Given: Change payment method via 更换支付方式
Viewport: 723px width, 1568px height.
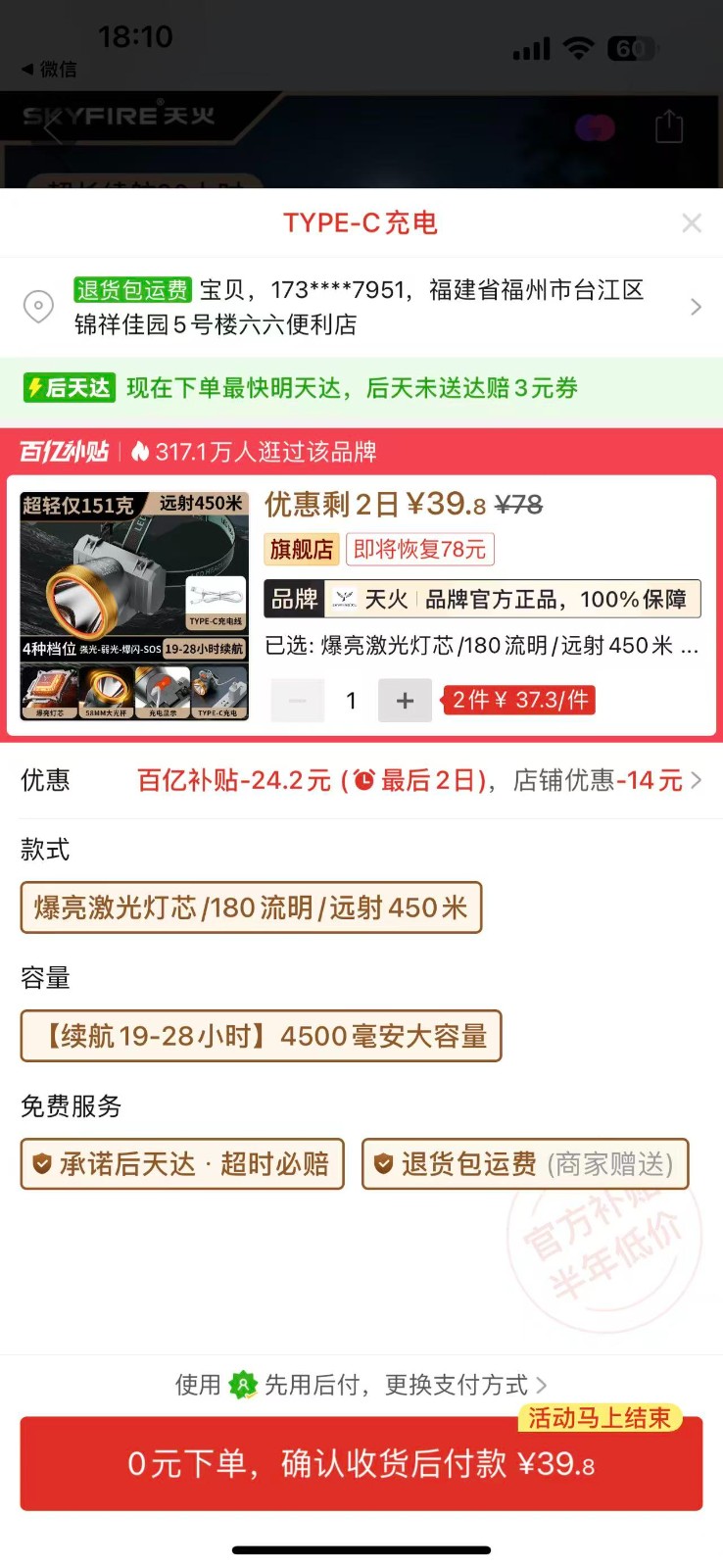Looking at the screenshot, I should [465, 1385].
